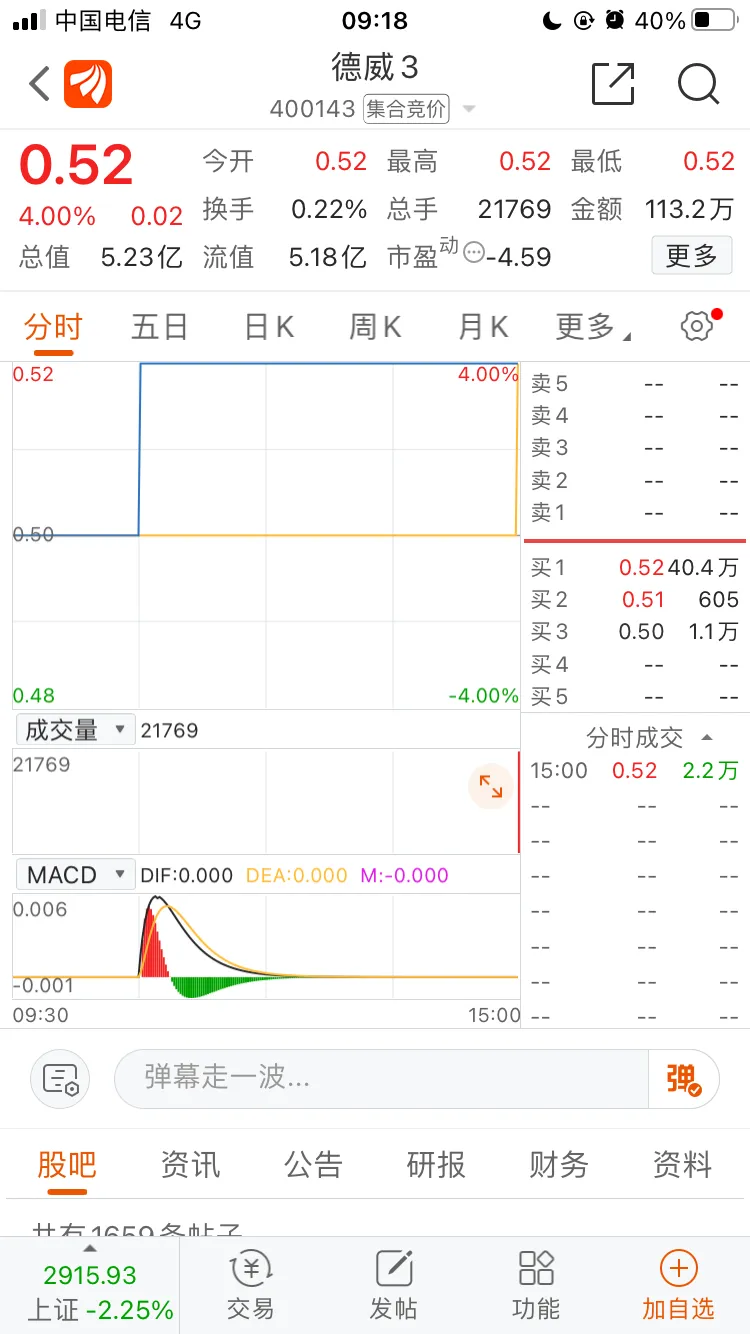Open the 资讯 tab
750x1334 pixels.
click(190, 1165)
